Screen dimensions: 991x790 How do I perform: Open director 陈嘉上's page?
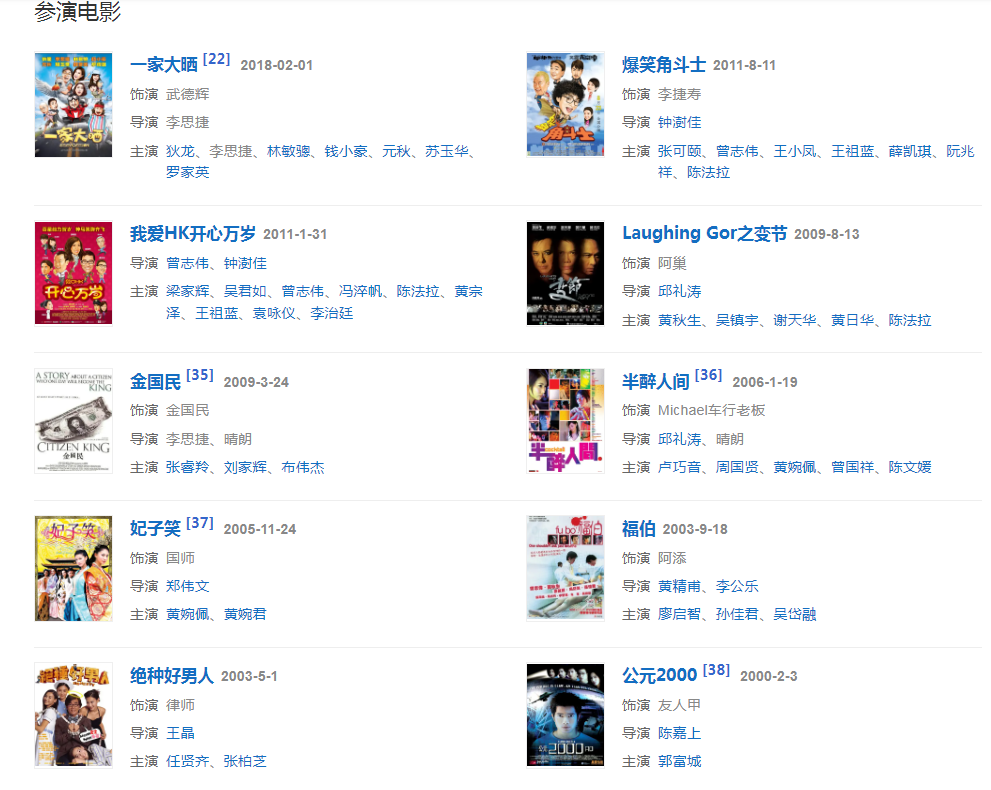tap(679, 733)
